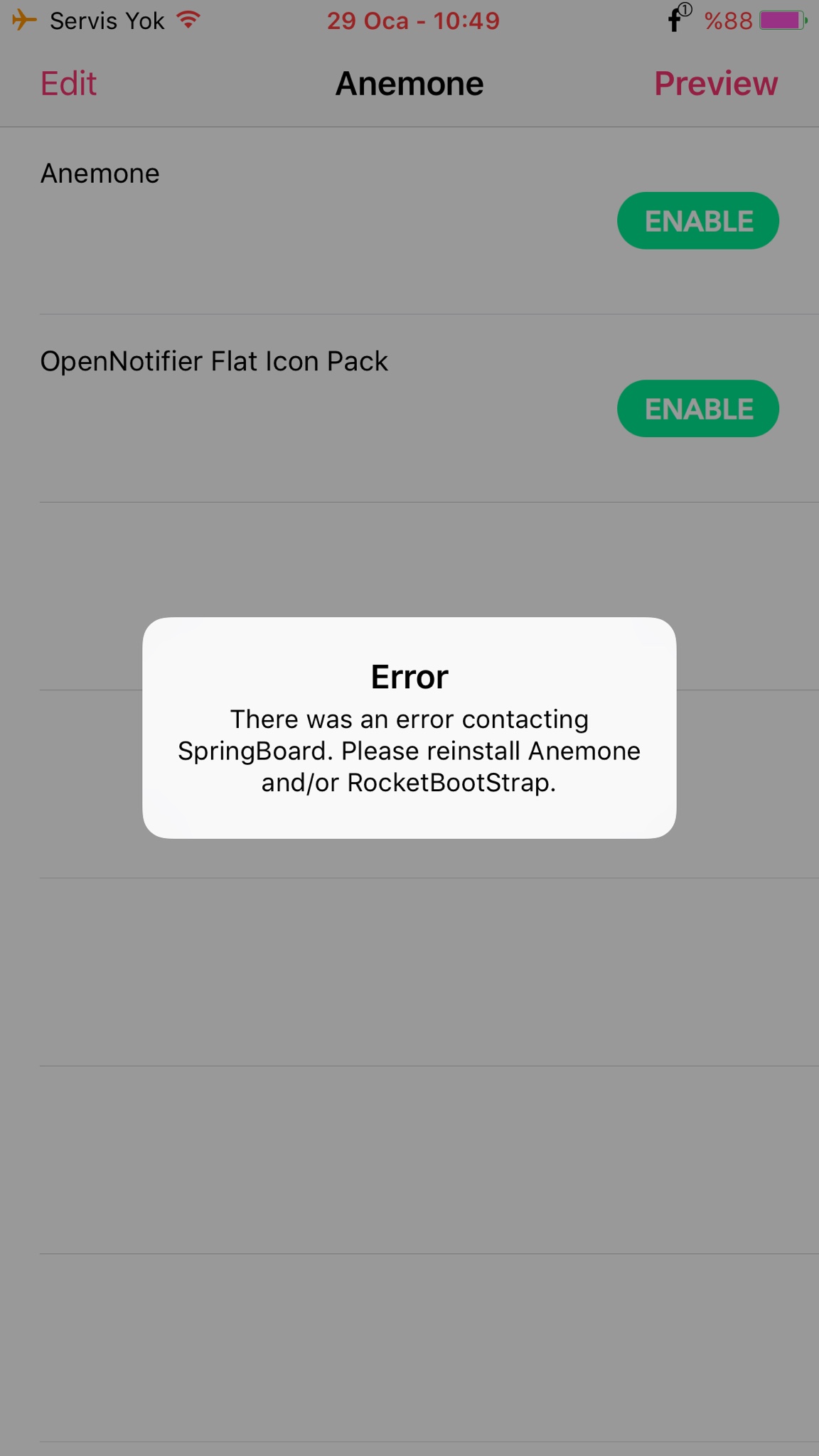Tap the OpenNotifier Flat Icon Pack label
The image size is (819, 1456).
(x=213, y=360)
